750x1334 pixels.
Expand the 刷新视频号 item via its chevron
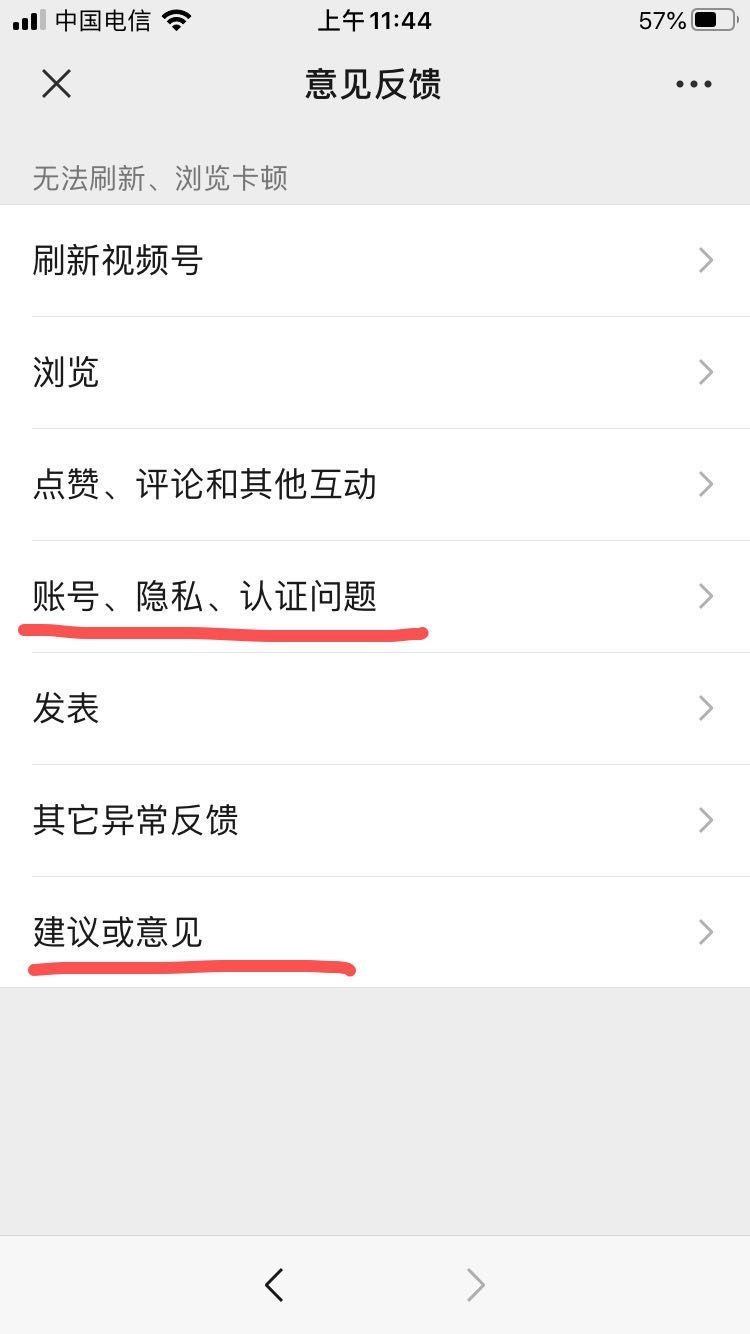tap(706, 260)
